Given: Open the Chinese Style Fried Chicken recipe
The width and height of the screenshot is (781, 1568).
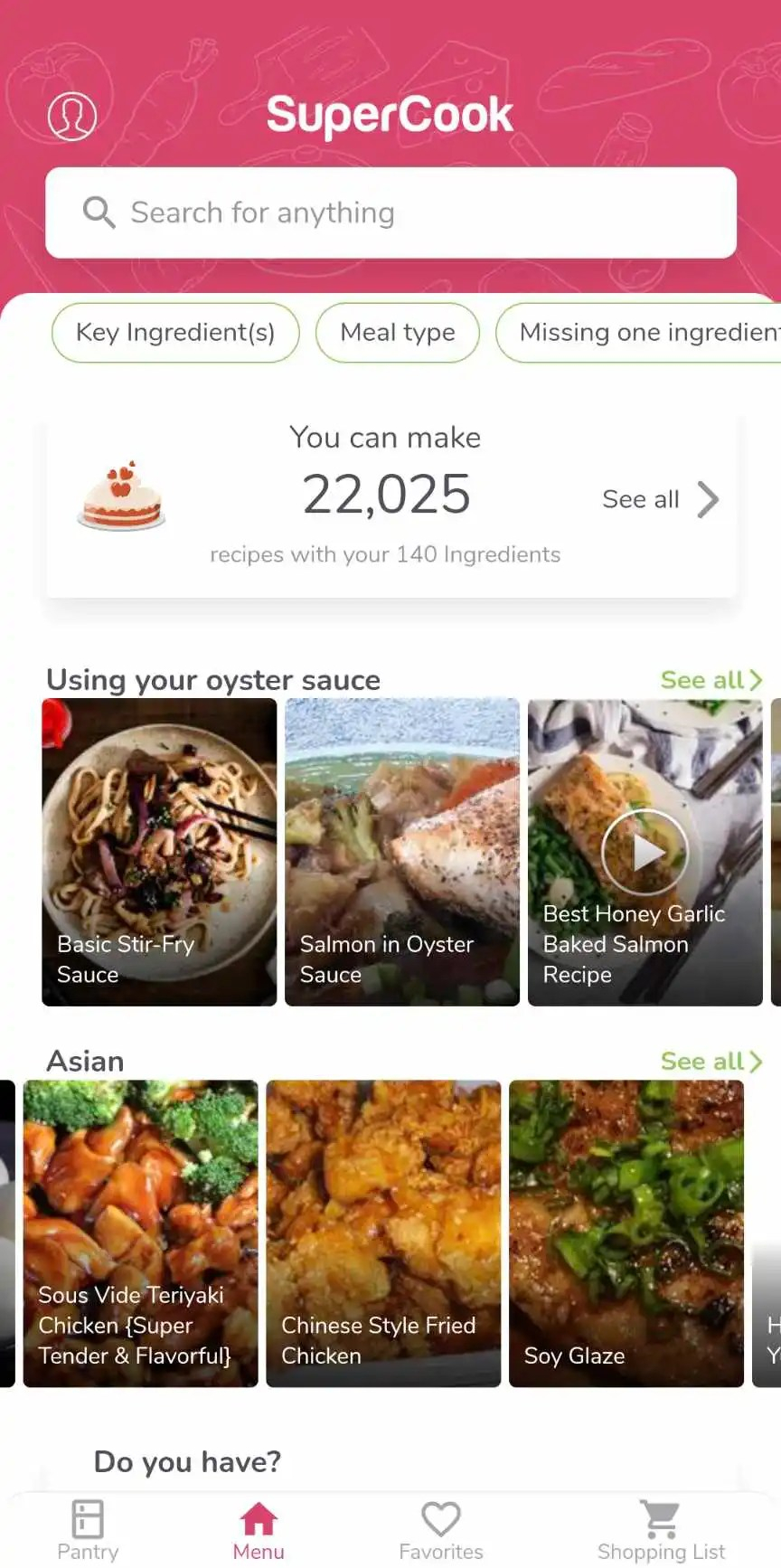Looking at the screenshot, I should point(383,1233).
